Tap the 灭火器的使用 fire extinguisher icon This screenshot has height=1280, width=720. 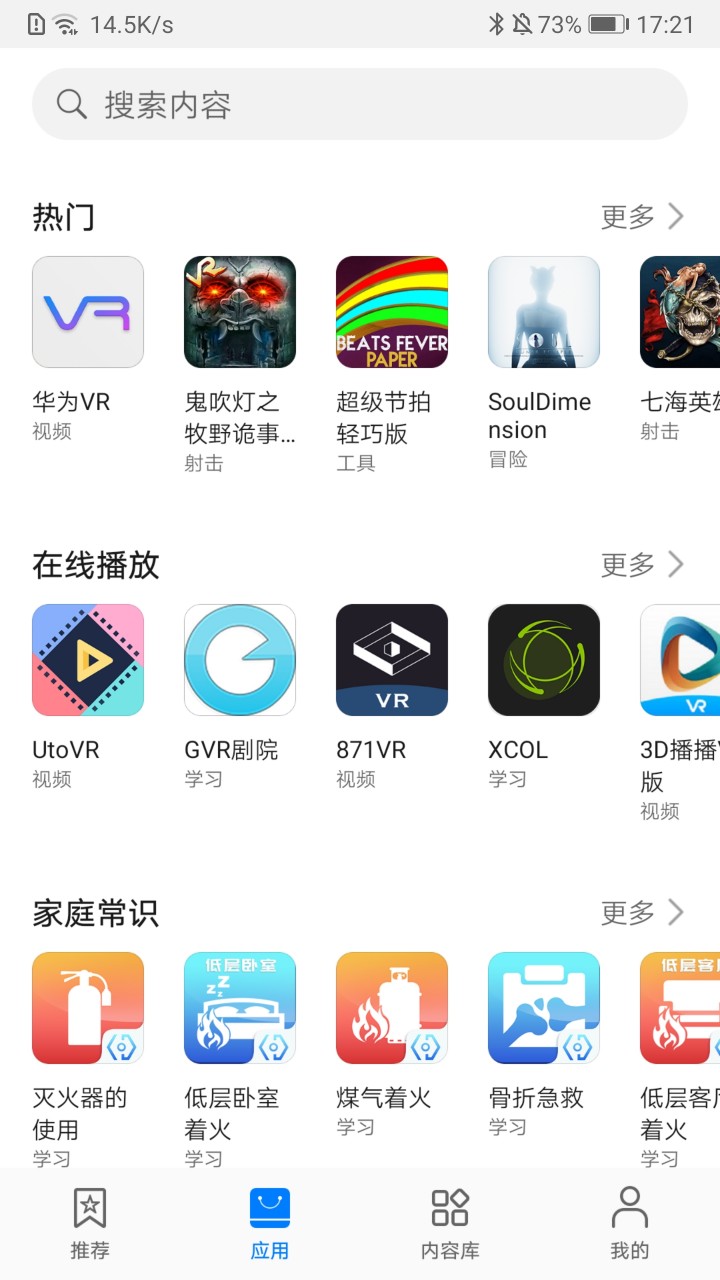coord(88,1007)
